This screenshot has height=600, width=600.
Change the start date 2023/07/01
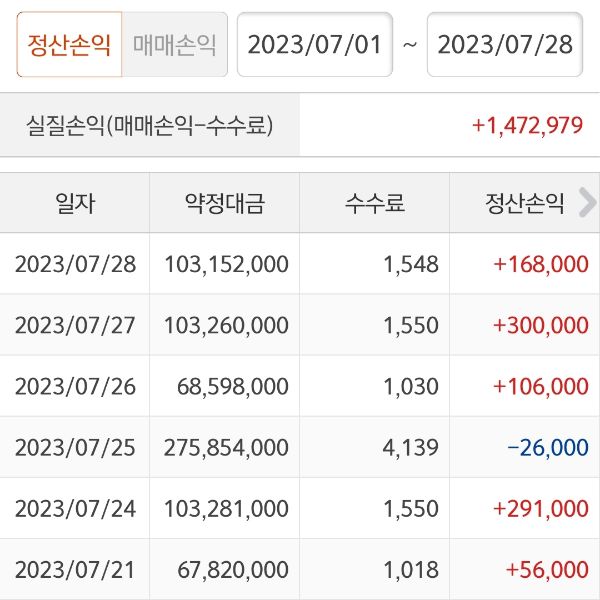314,45
